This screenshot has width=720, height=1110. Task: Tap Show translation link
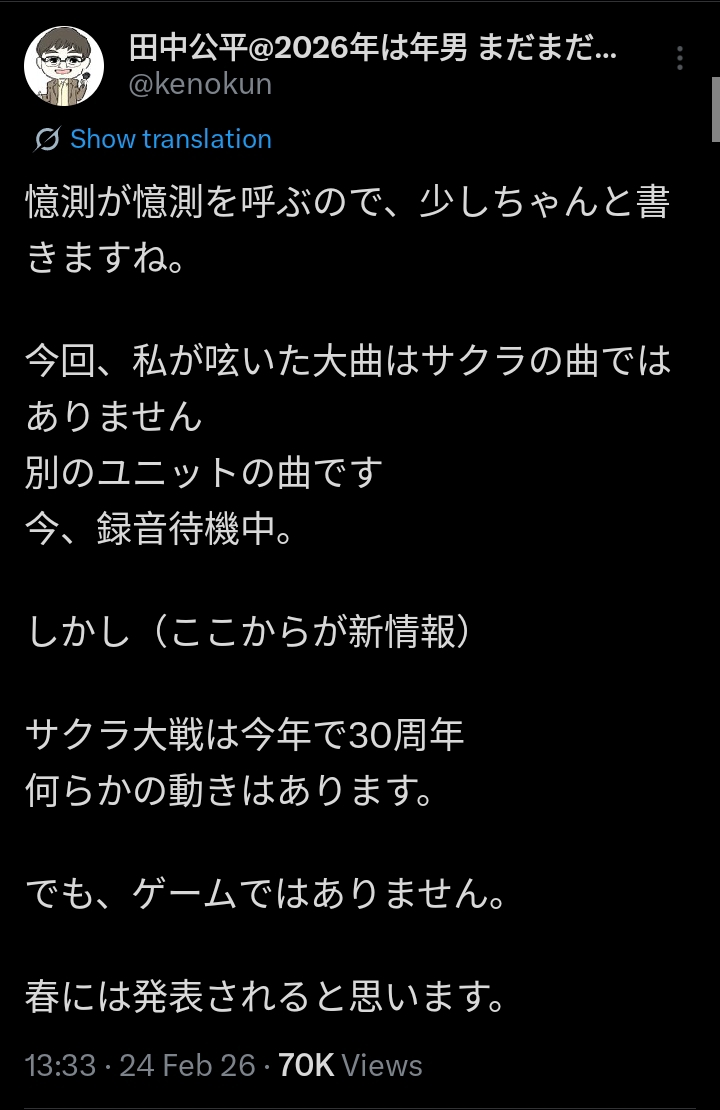(170, 139)
